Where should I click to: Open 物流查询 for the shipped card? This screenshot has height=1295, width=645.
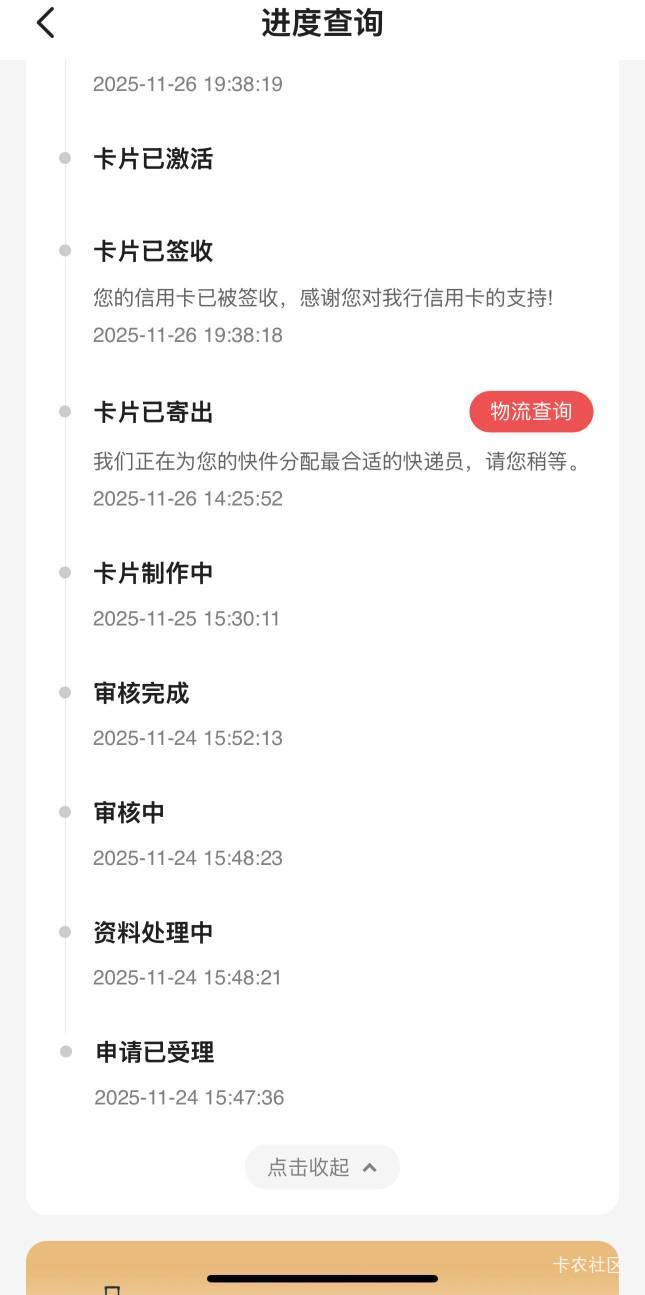click(x=531, y=412)
